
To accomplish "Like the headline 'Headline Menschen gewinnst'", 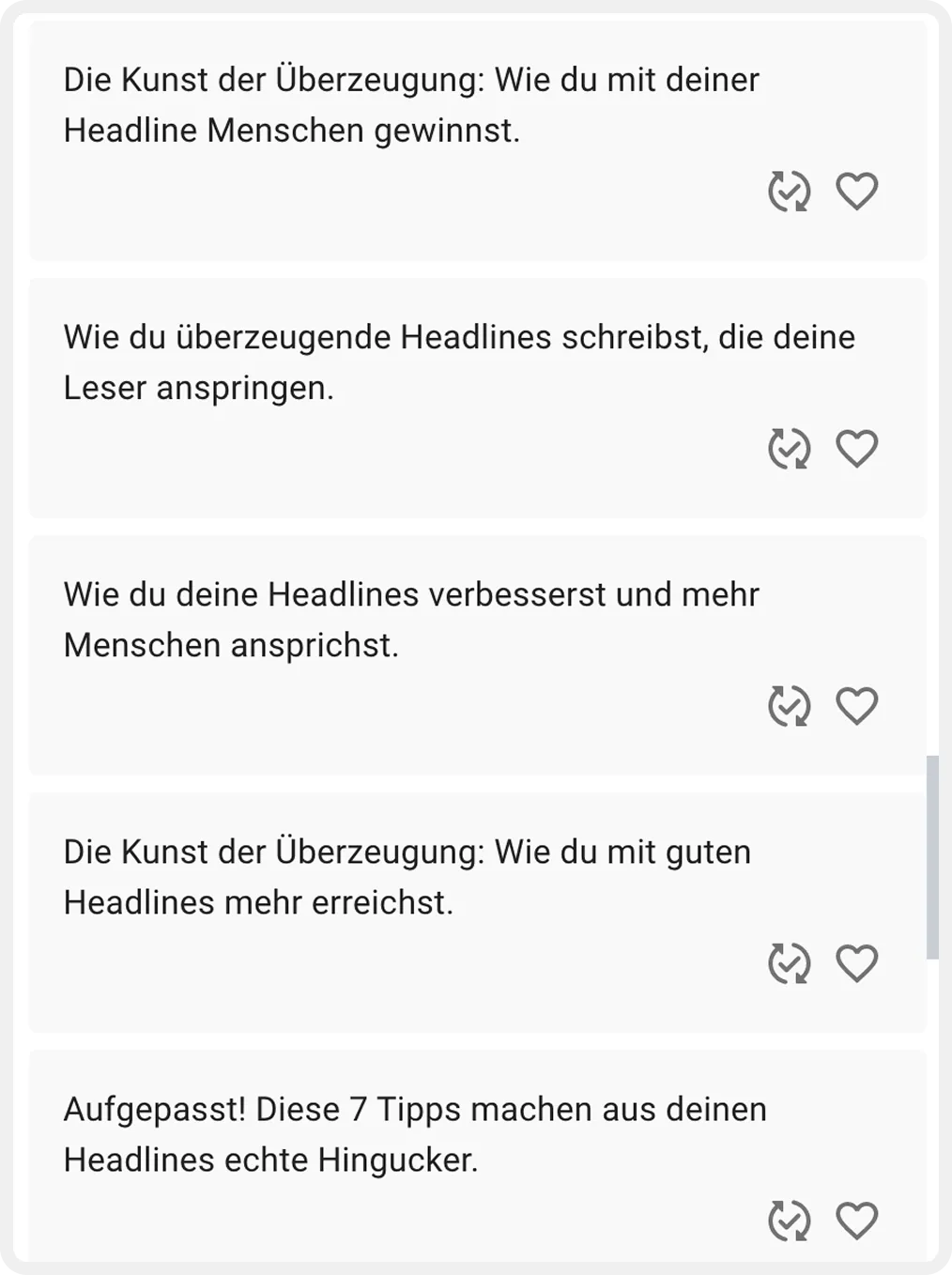I will click(x=856, y=192).
